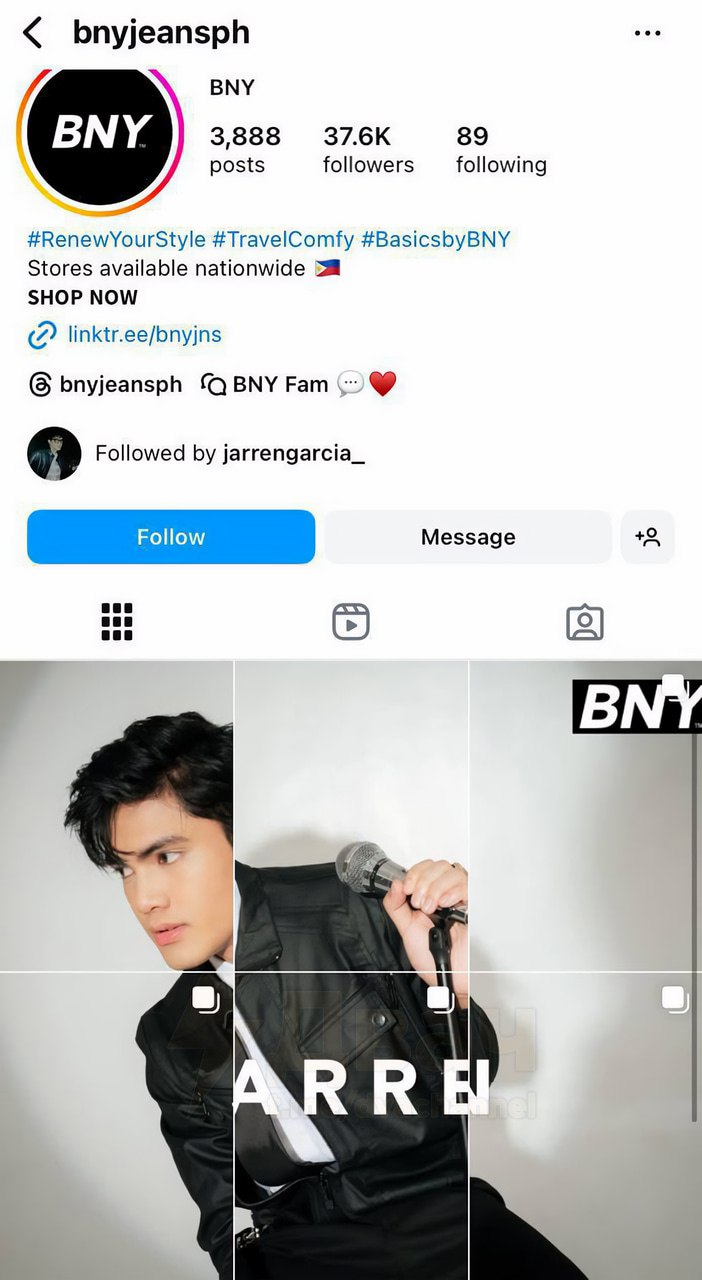The width and height of the screenshot is (702, 1280).
Task: Open the grid post with the BNY logo
Action: coord(586,816)
